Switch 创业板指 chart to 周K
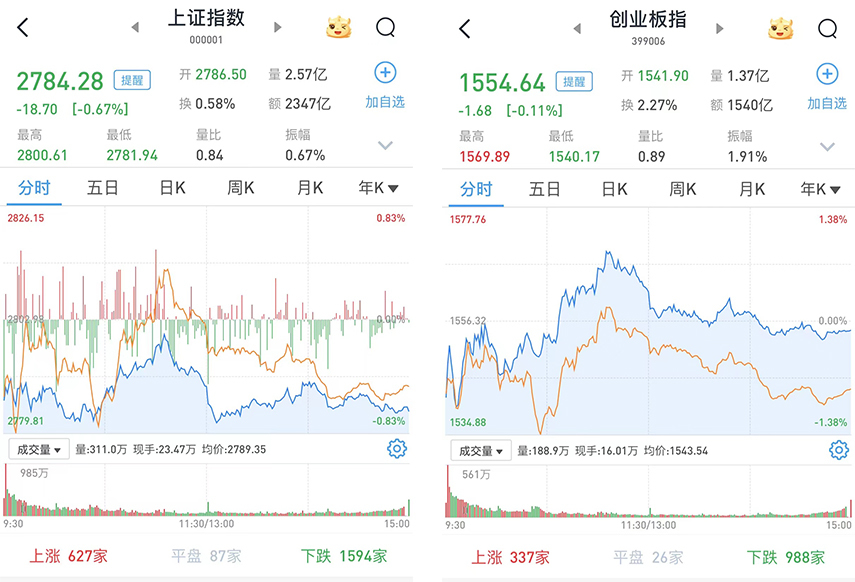Screen dimensions: 855x582 (683, 189)
